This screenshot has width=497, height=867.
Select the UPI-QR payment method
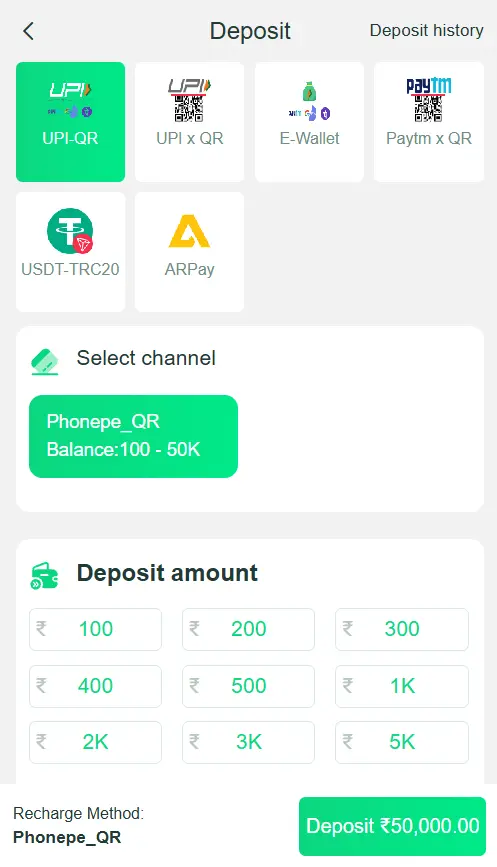tap(70, 122)
